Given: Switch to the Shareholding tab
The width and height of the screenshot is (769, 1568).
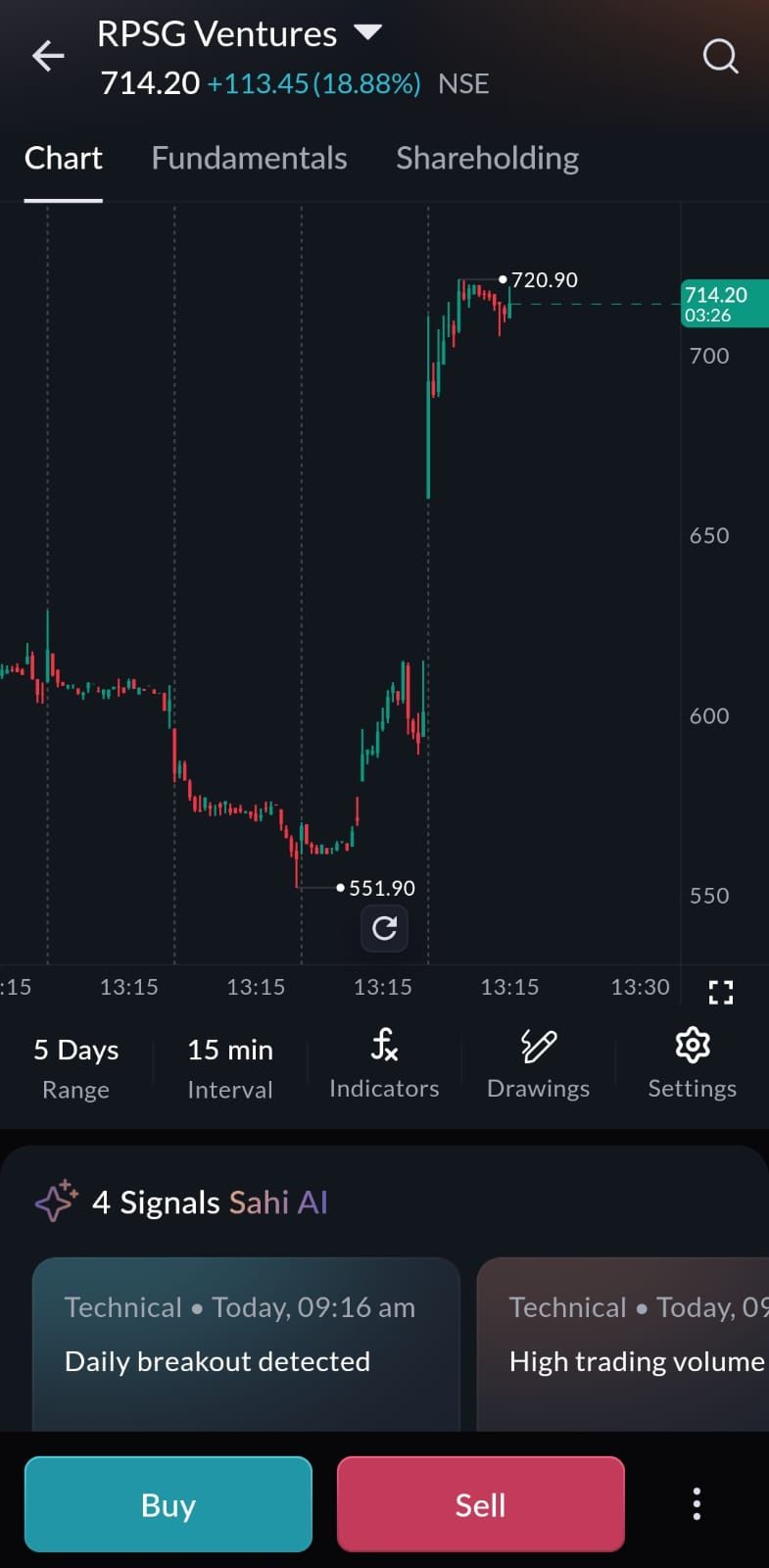Looking at the screenshot, I should [487, 159].
